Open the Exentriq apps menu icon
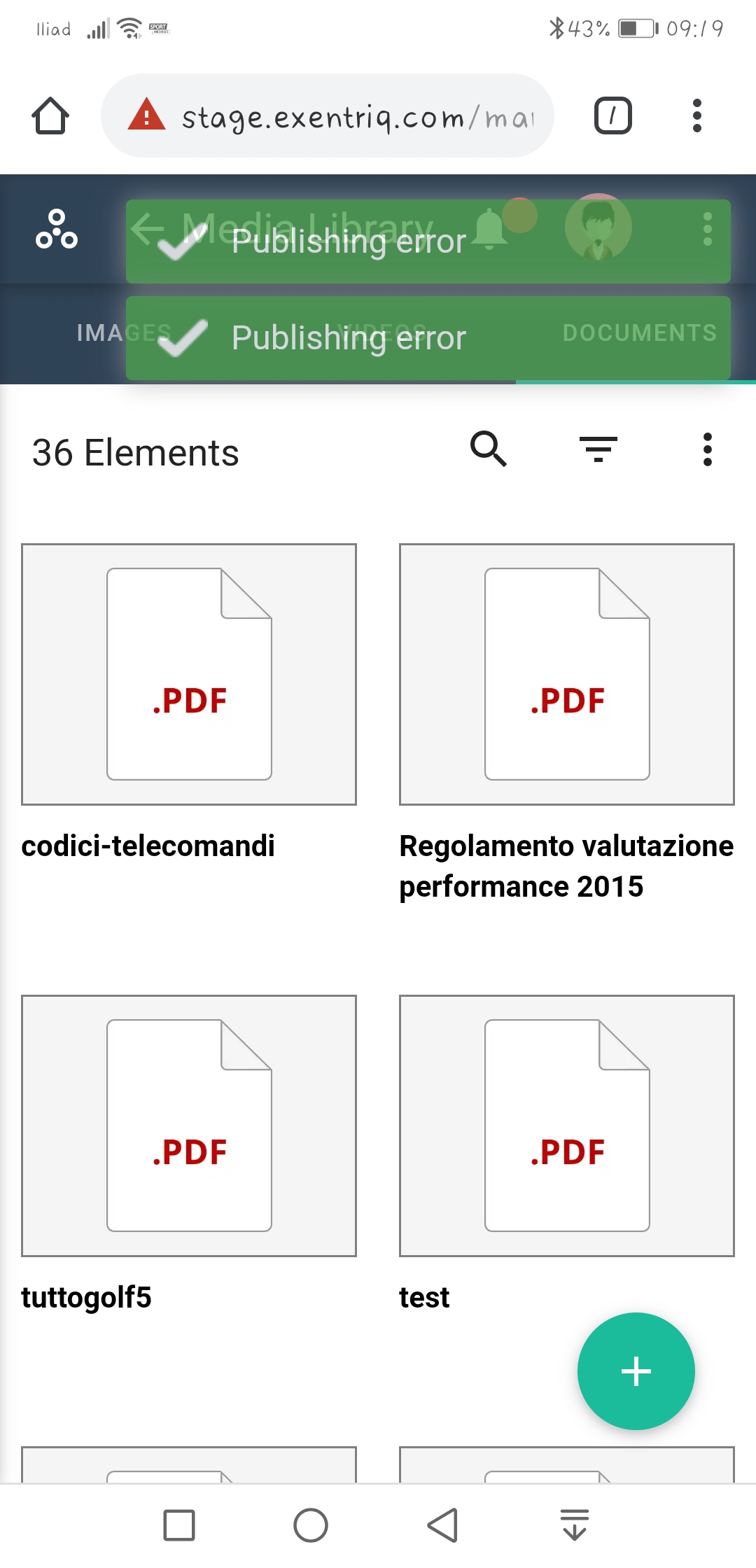756x1568 pixels. pos(57,229)
